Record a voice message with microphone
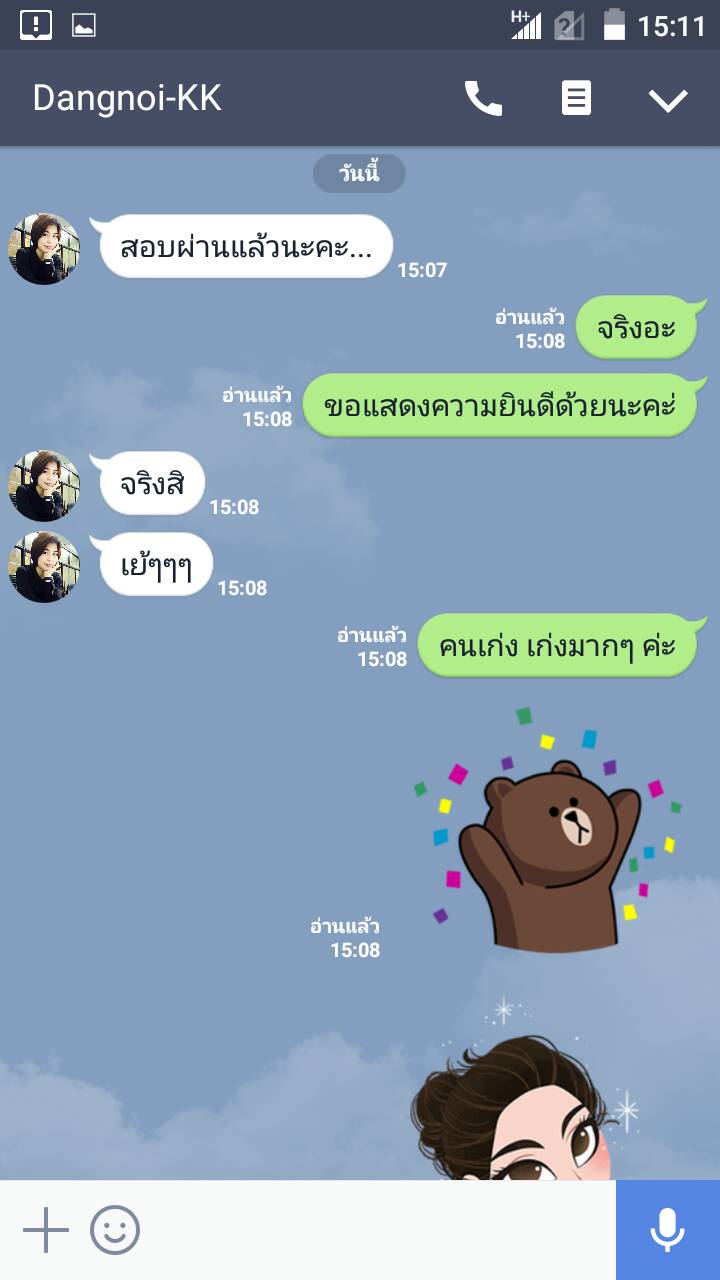 (x=667, y=1230)
